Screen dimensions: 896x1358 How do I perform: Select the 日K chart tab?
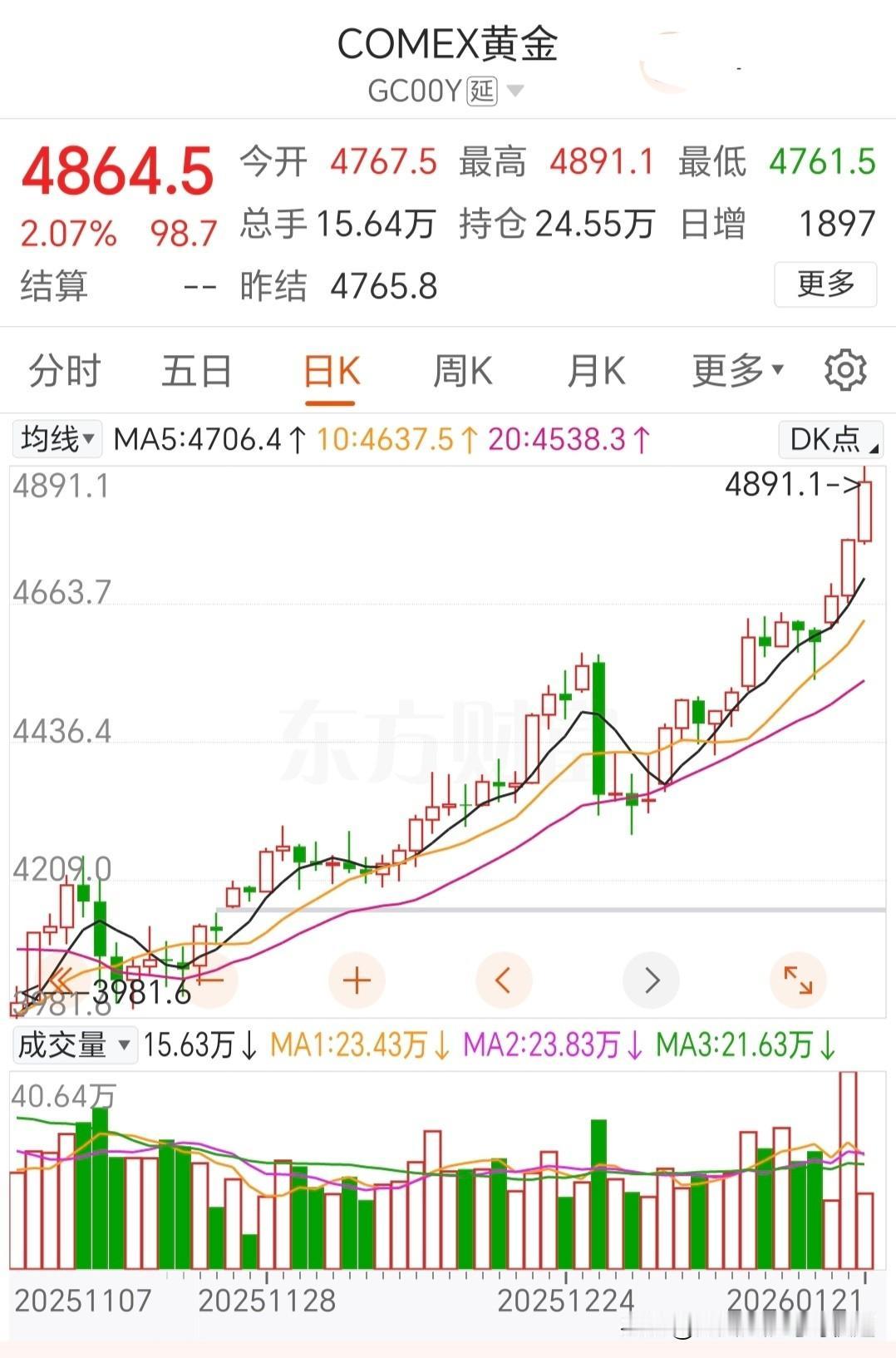click(x=331, y=371)
